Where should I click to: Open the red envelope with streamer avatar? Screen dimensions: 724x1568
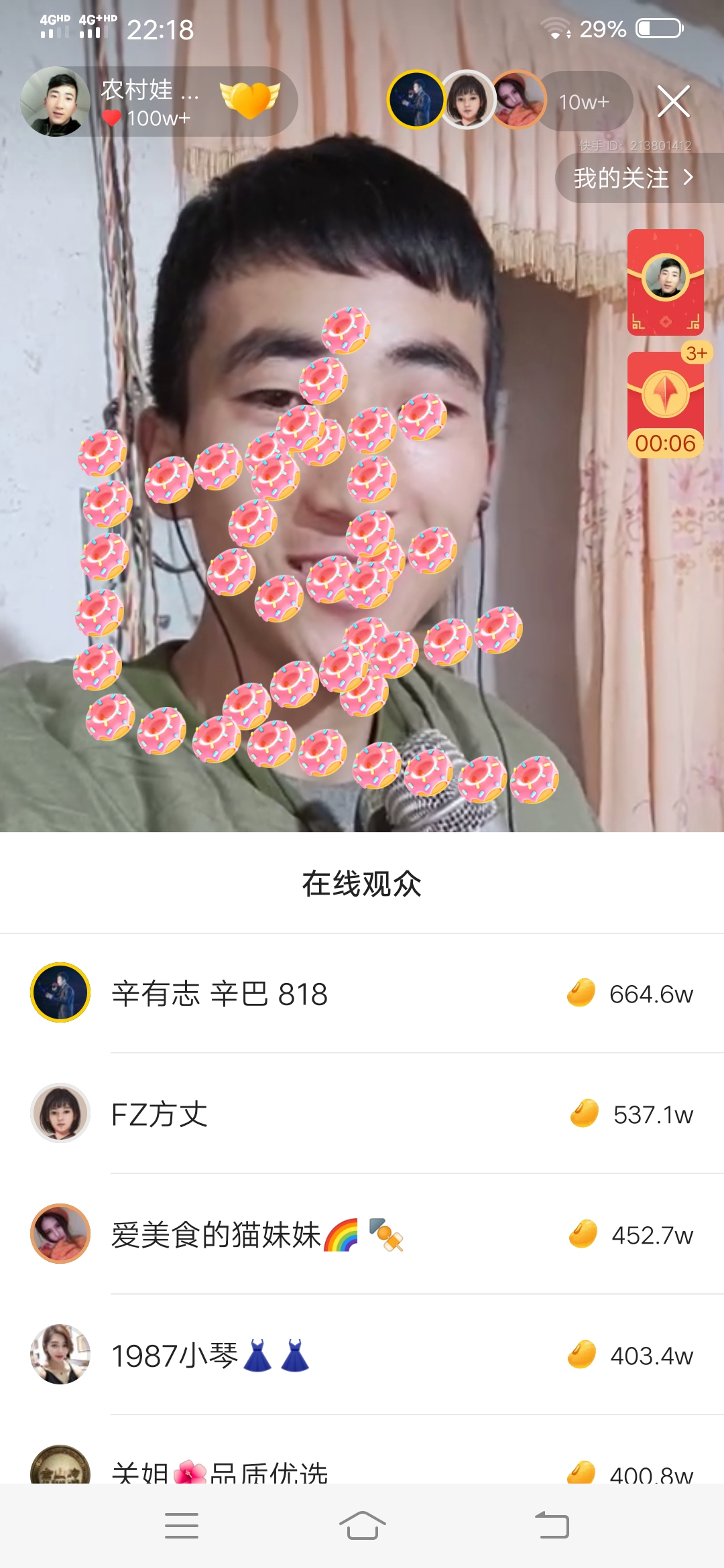click(665, 281)
